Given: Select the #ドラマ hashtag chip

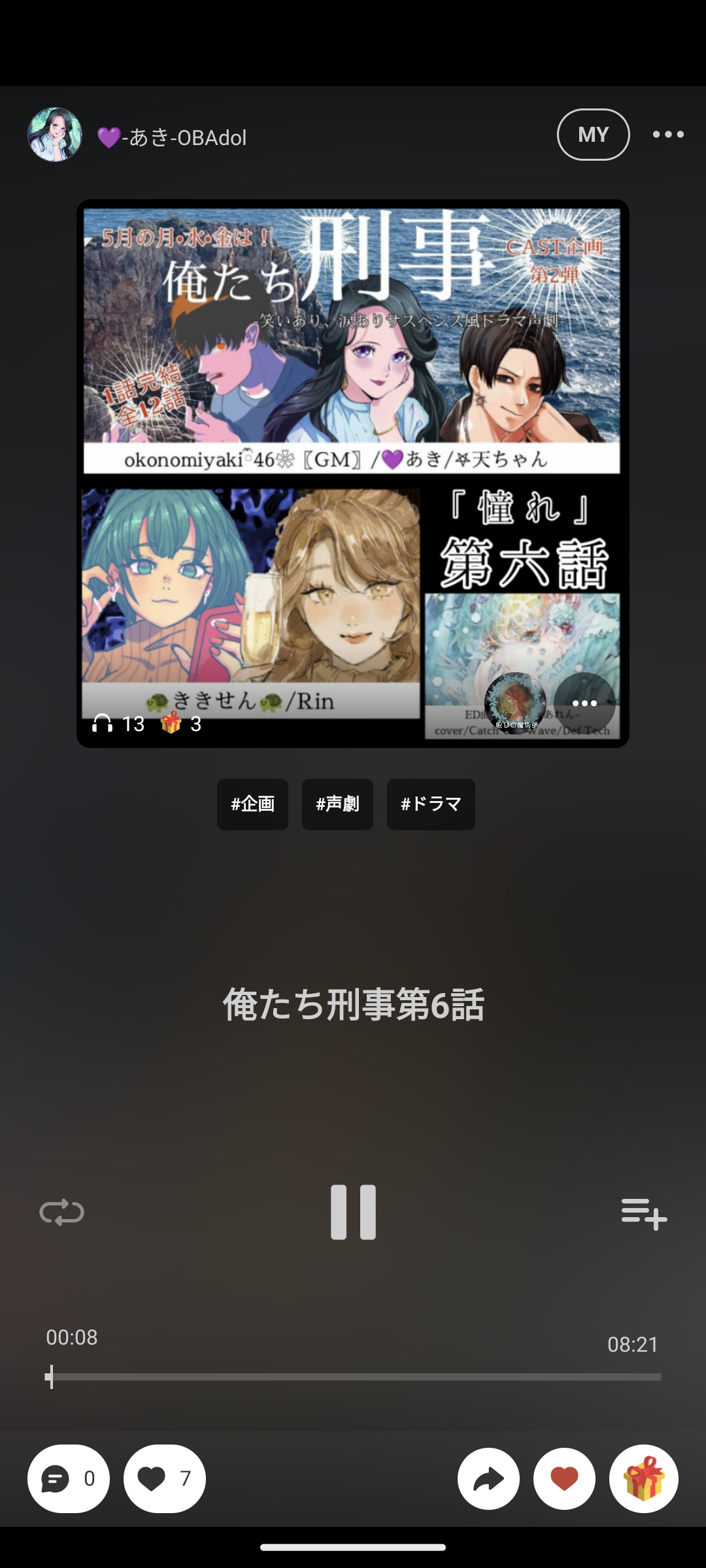Looking at the screenshot, I should point(431,804).
